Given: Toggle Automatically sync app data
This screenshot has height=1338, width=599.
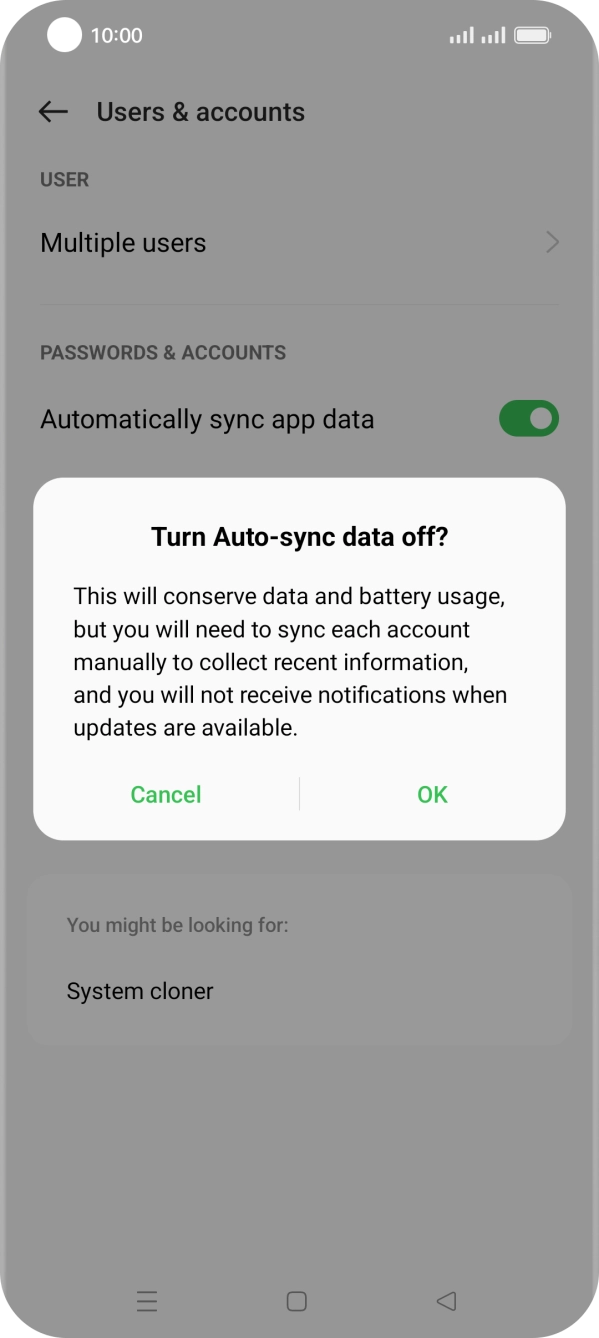Looking at the screenshot, I should pyautogui.click(x=529, y=419).
